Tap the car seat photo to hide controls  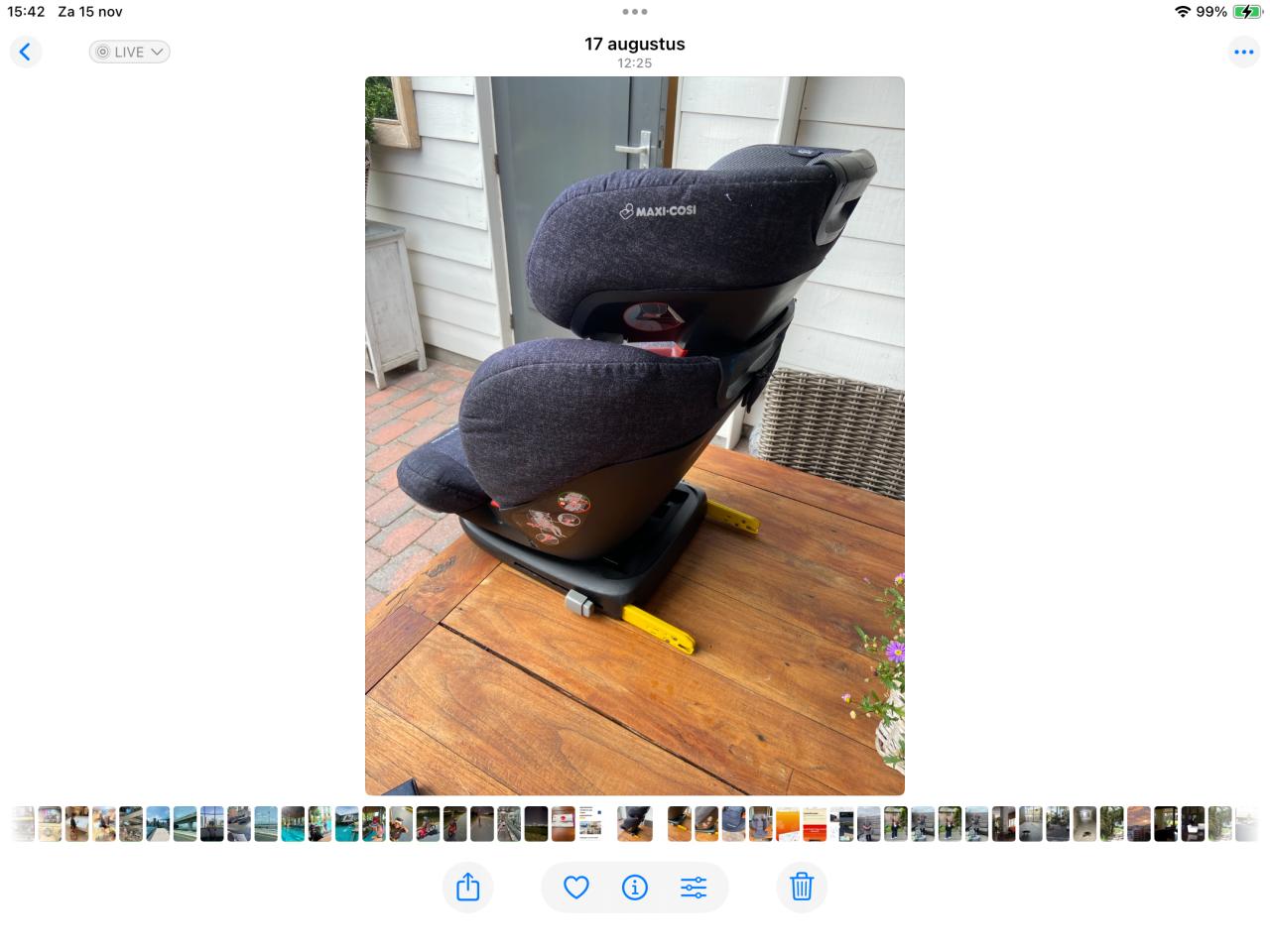[x=635, y=436]
